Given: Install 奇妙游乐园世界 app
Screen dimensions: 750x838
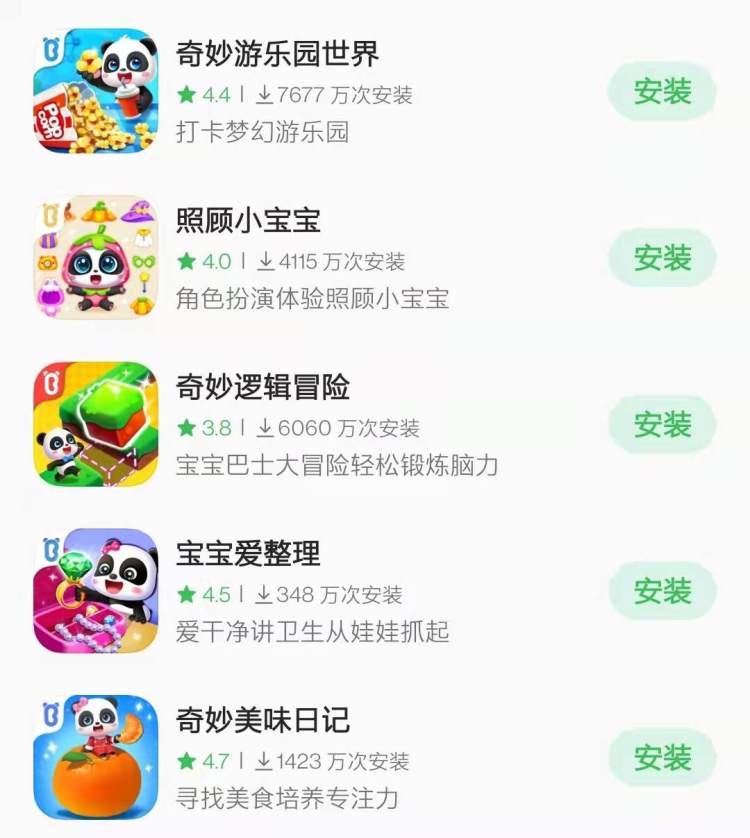Looking at the screenshot, I should click(662, 92).
